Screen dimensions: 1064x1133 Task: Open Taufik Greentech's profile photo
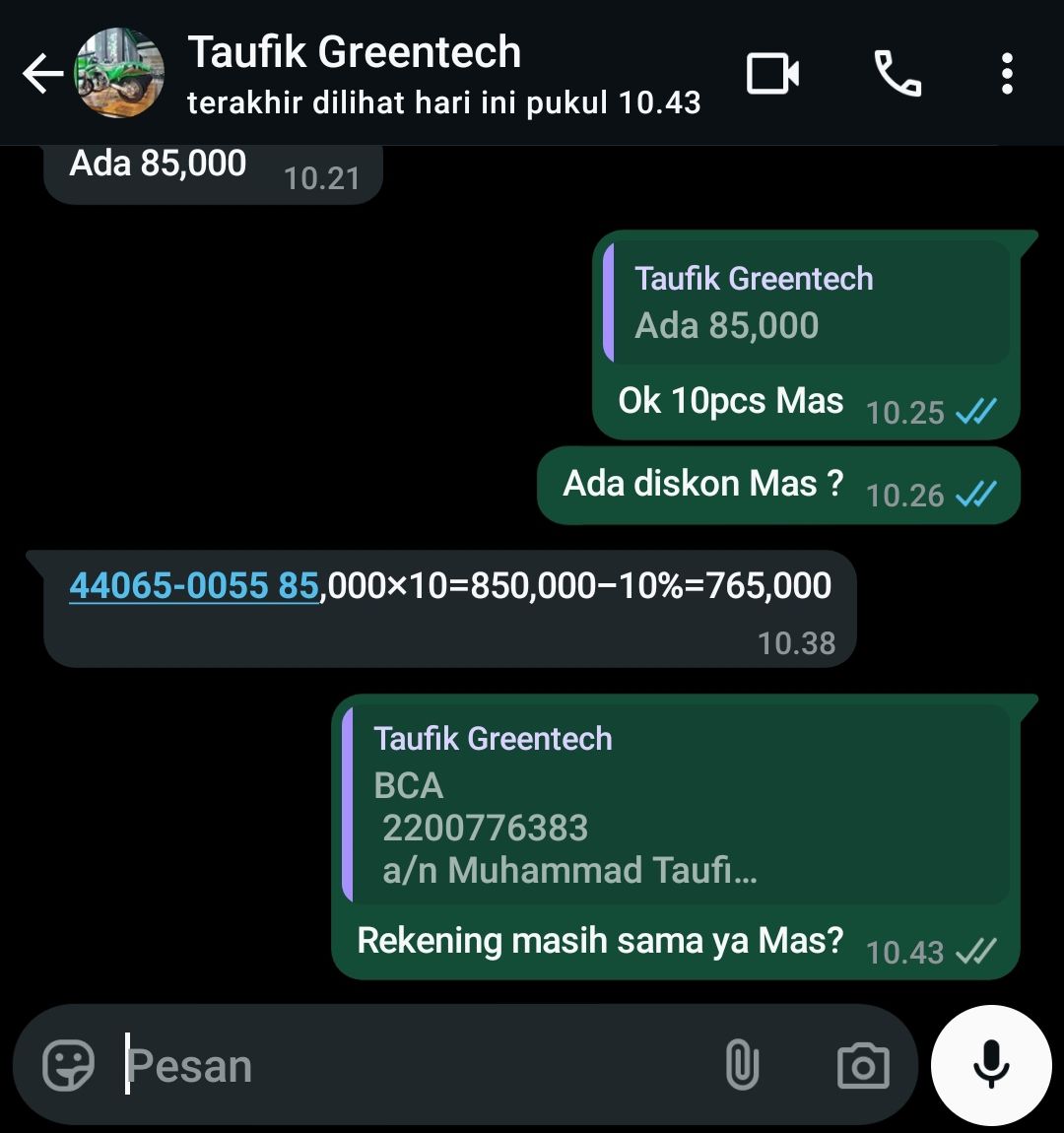tap(120, 74)
